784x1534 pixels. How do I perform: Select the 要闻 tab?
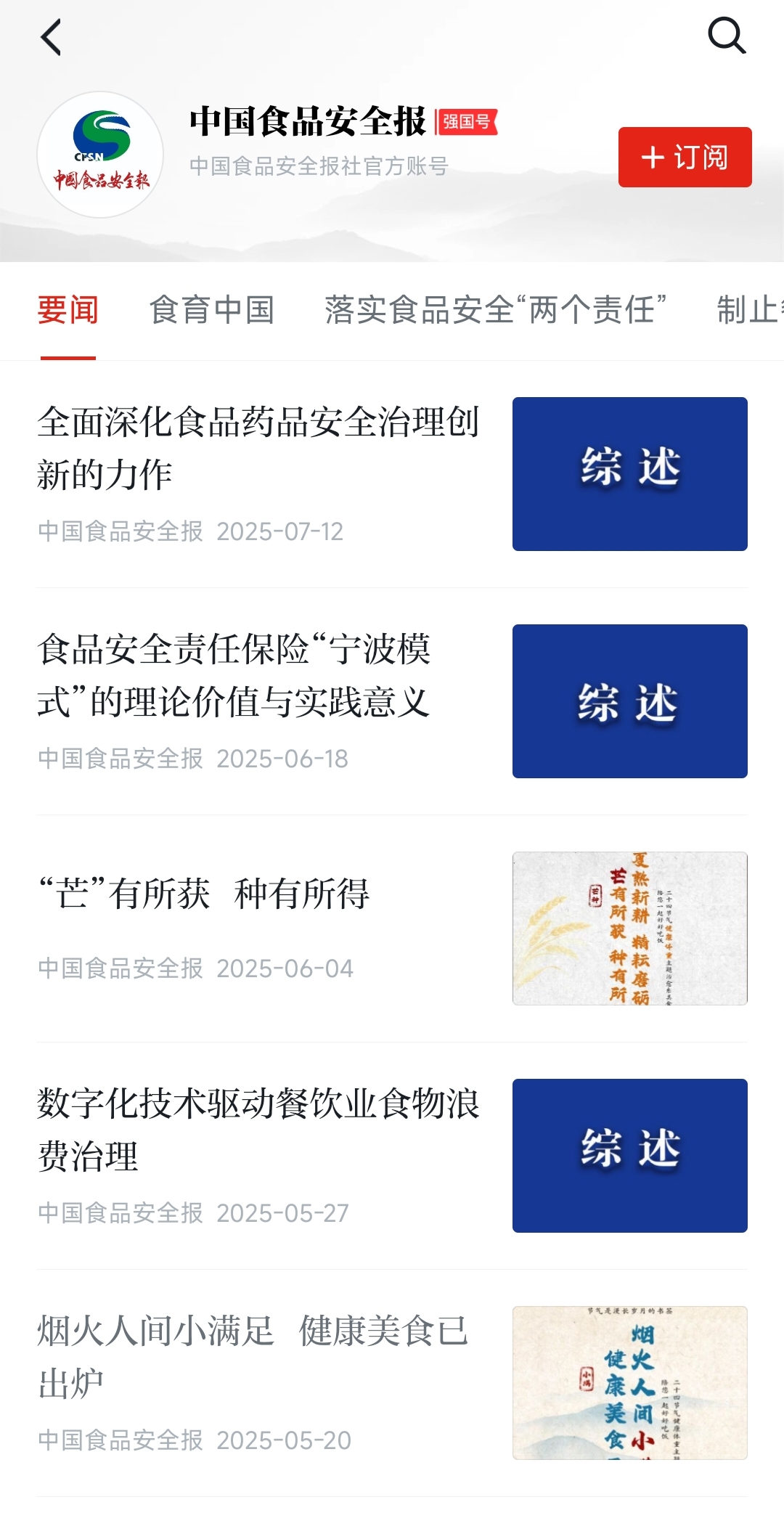pyautogui.click(x=68, y=311)
